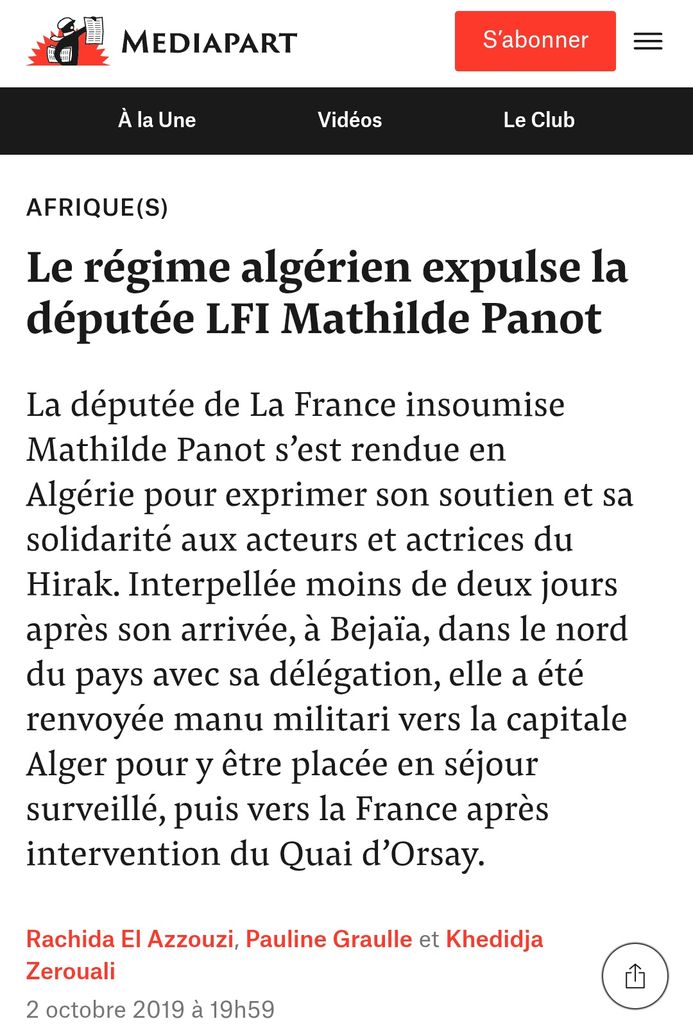Open Pauline Graulle's author profile
The image size is (693, 1024).
point(329,939)
